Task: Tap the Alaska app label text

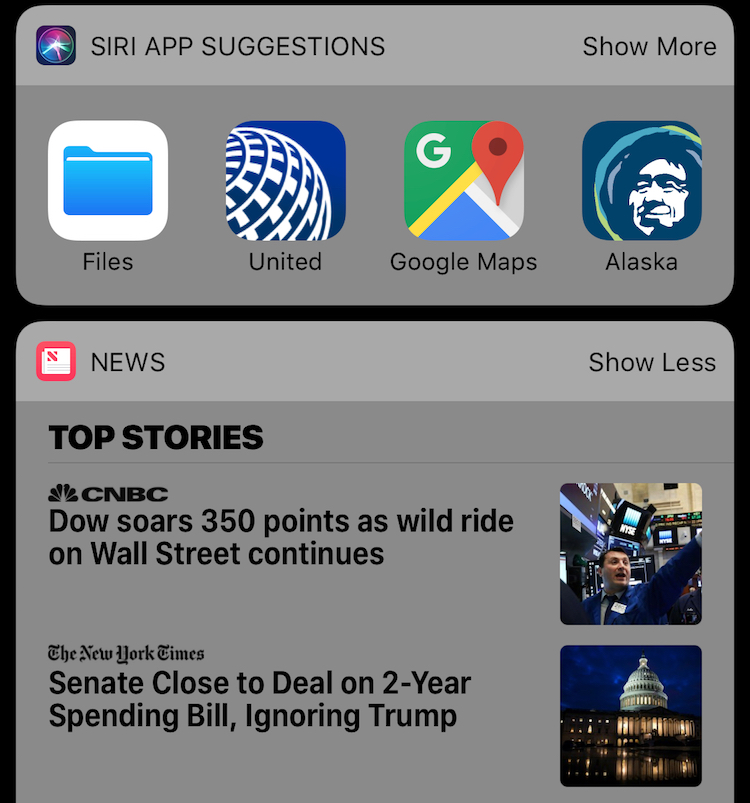Action: [x=641, y=261]
